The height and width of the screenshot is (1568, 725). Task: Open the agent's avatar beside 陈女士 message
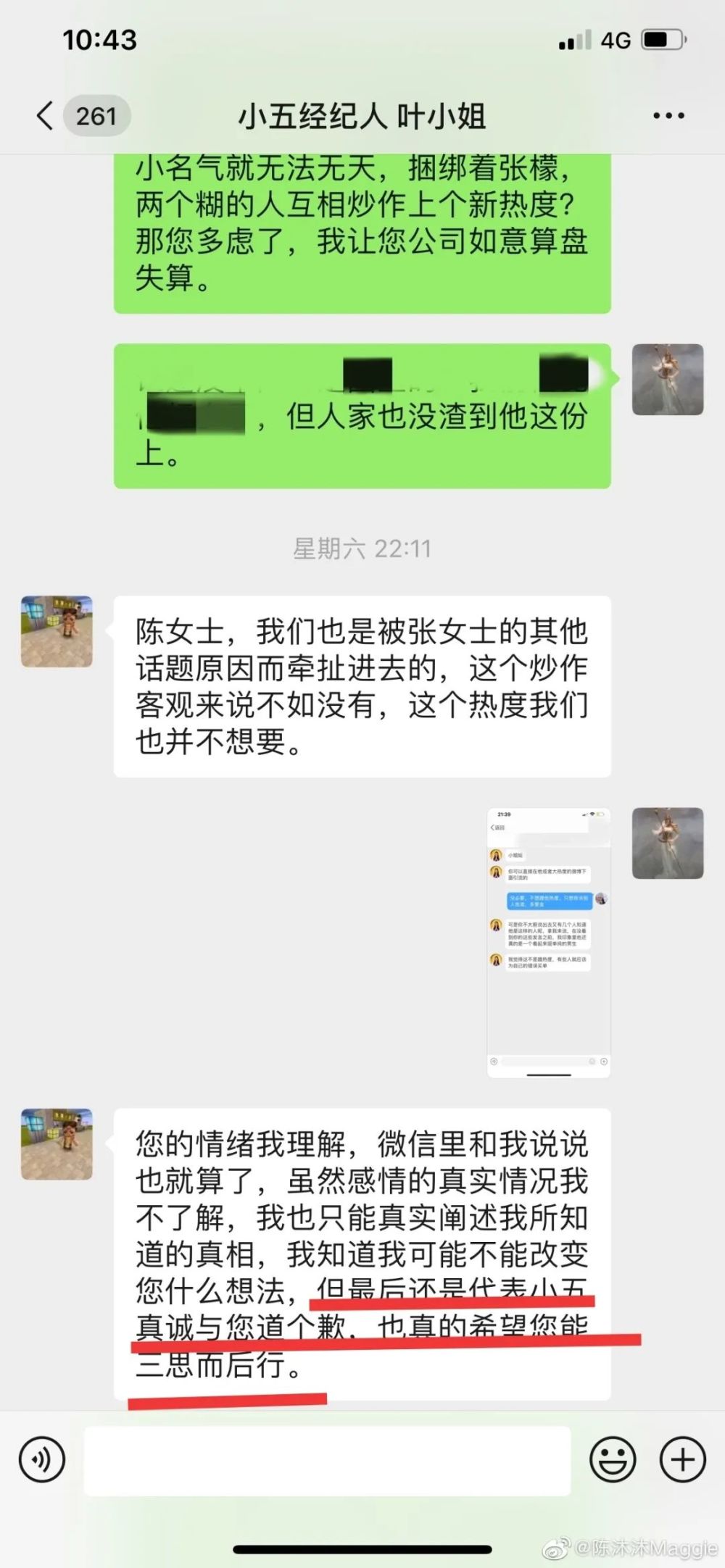tap(57, 632)
